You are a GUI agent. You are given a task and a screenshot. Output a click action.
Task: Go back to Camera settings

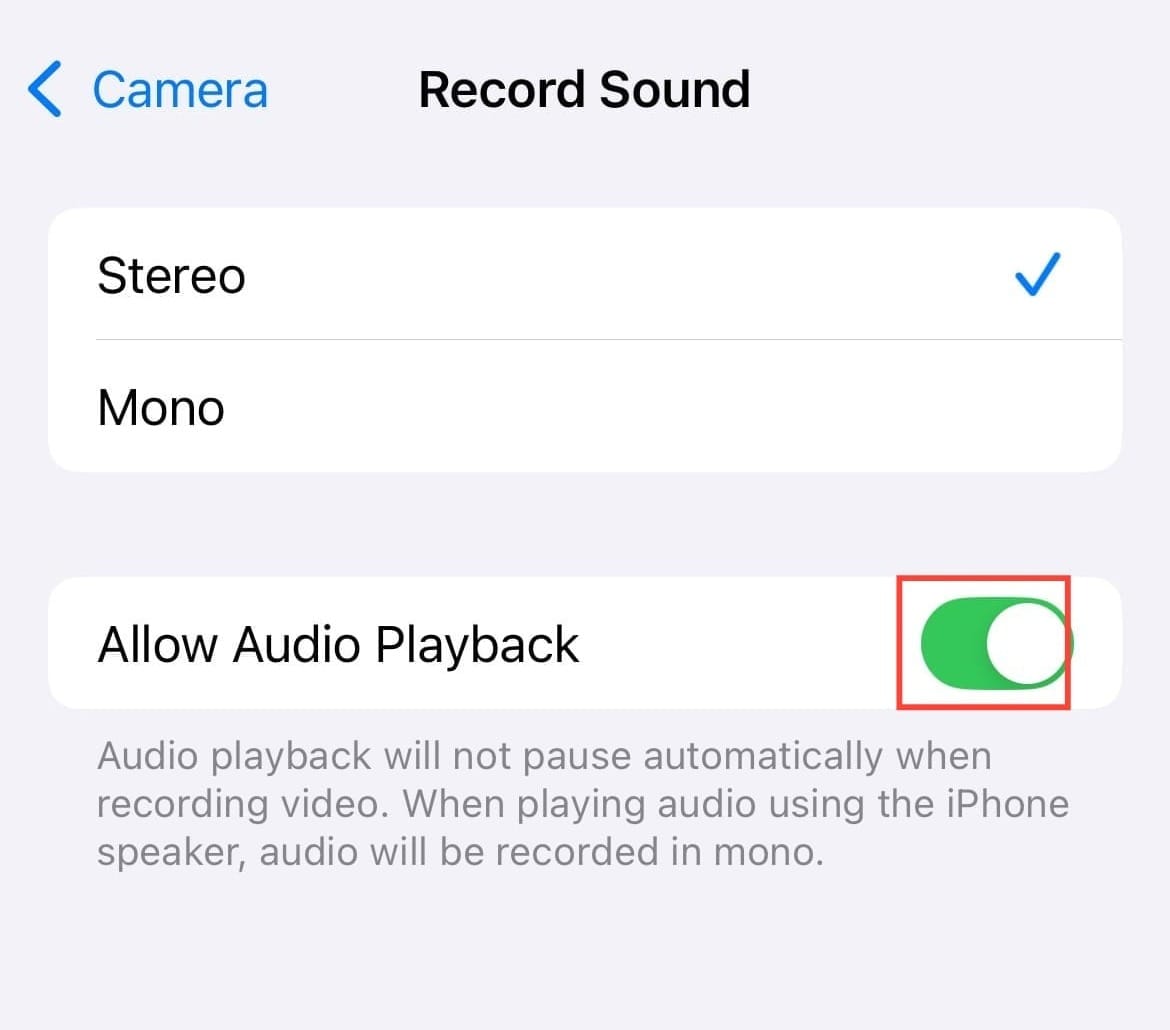(148, 90)
